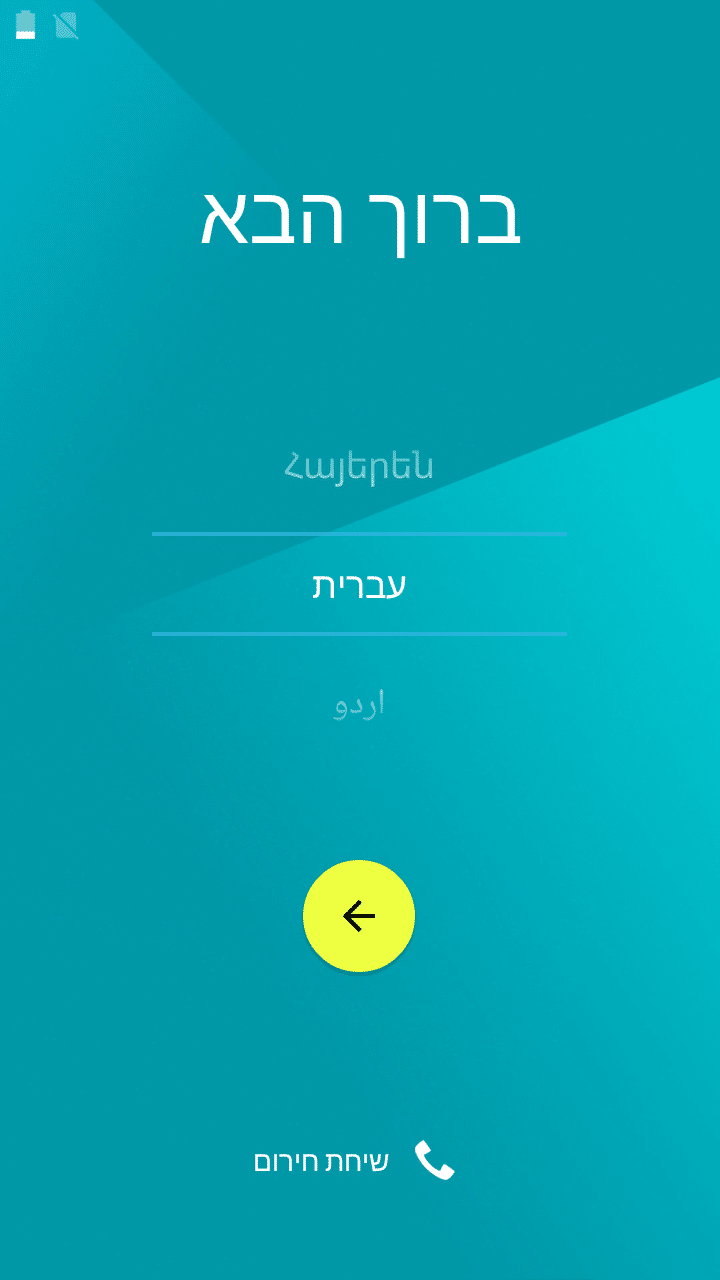Tap the yellow arrow button to continue
This screenshot has width=720, height=1280.
pos(359,916)
